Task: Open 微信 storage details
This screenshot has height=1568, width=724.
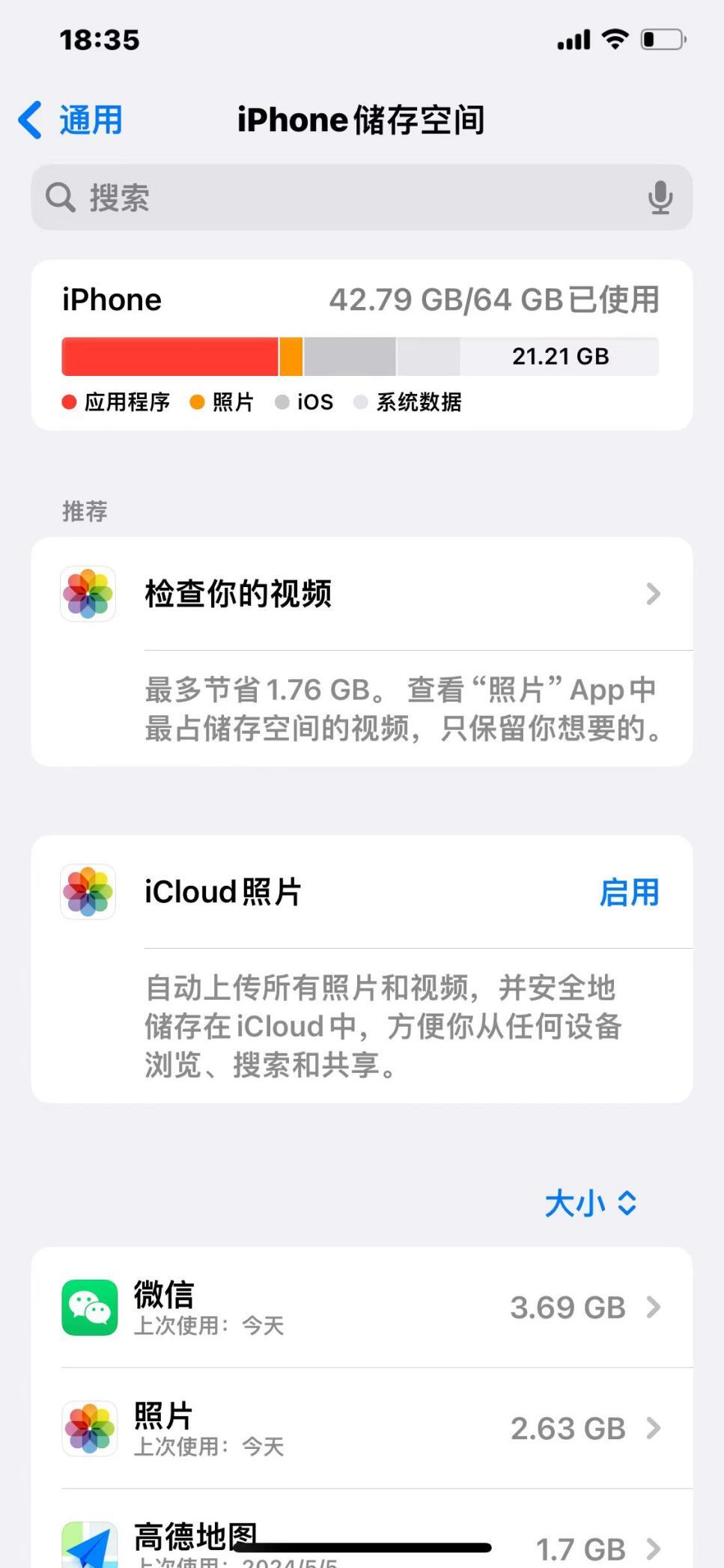Action: (362, 1307)
